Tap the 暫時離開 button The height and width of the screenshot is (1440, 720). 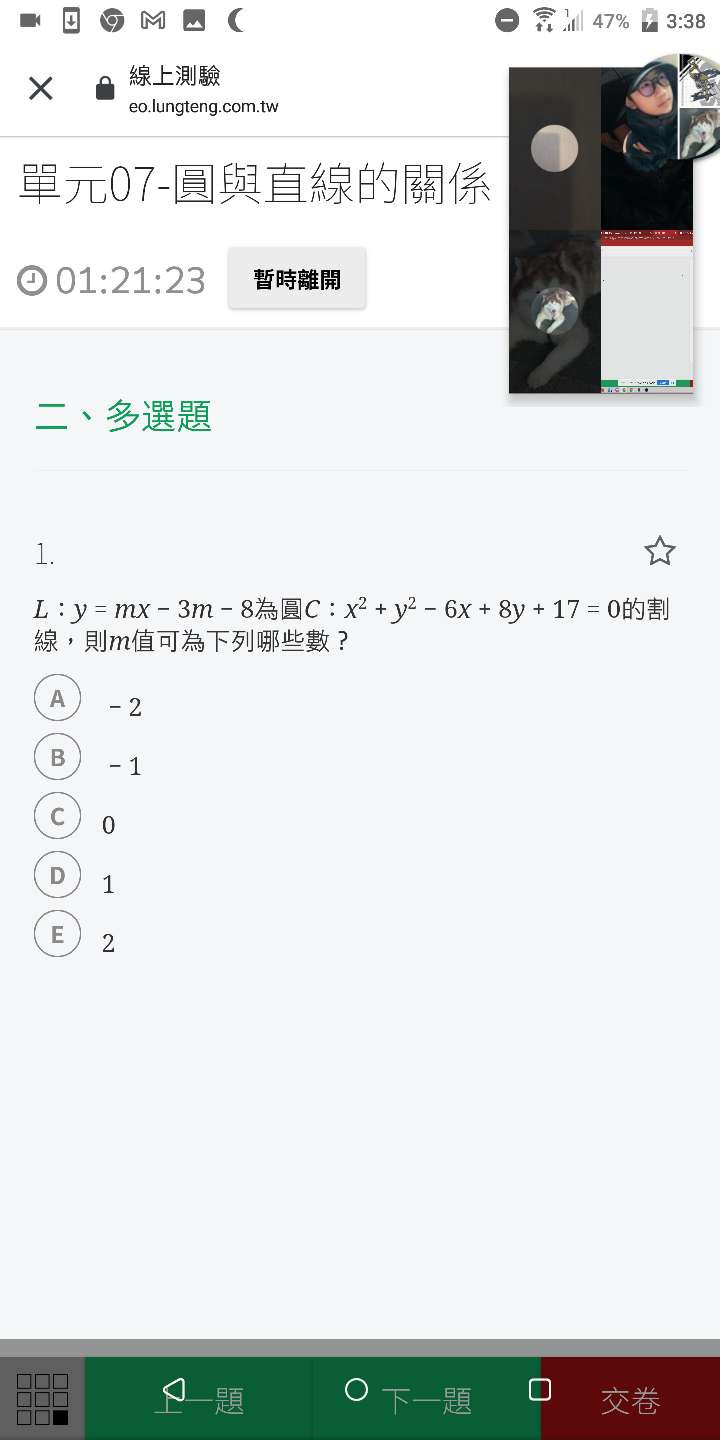[297, 279]
